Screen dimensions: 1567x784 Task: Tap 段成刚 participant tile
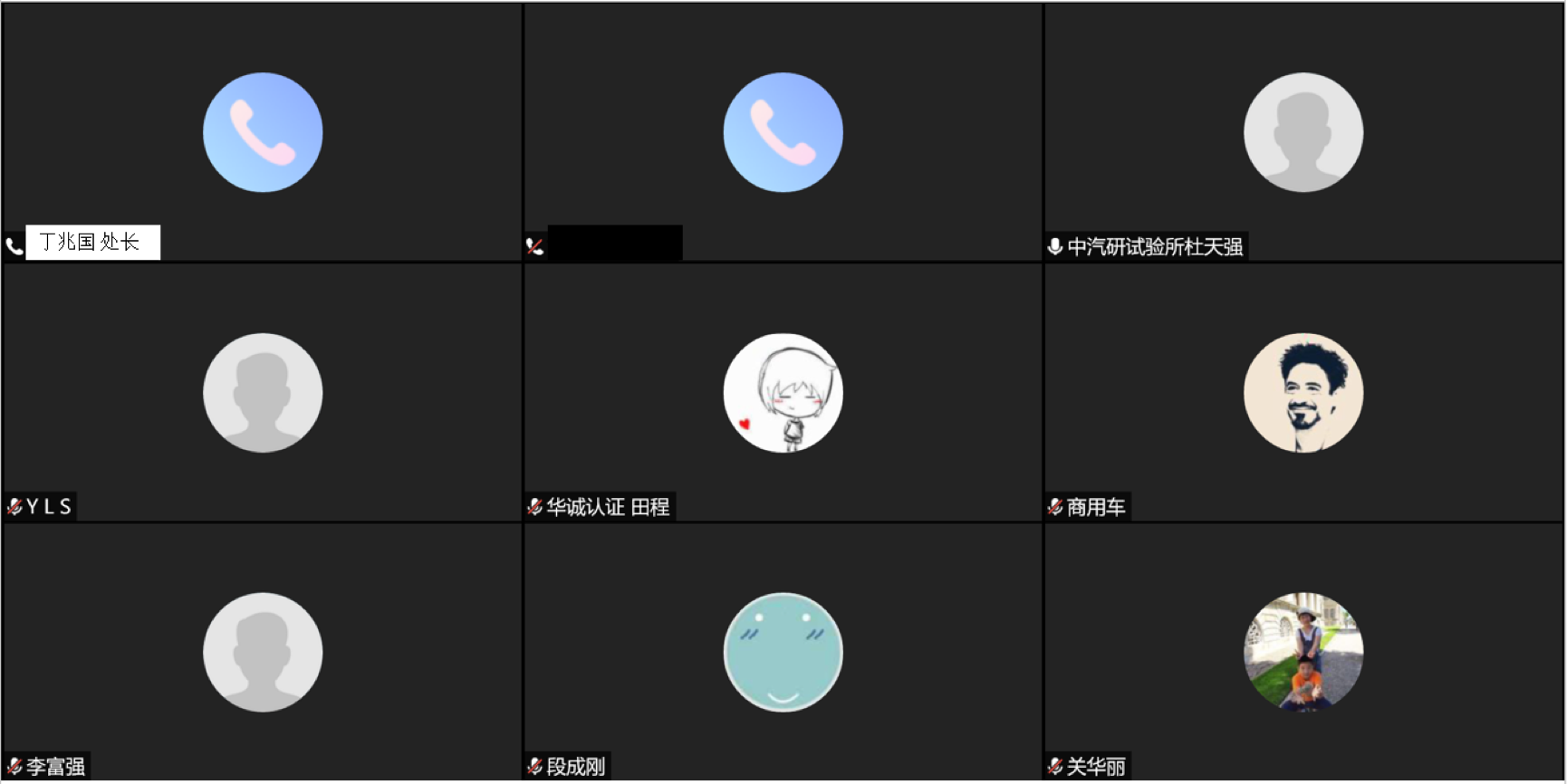click(783, 652)
